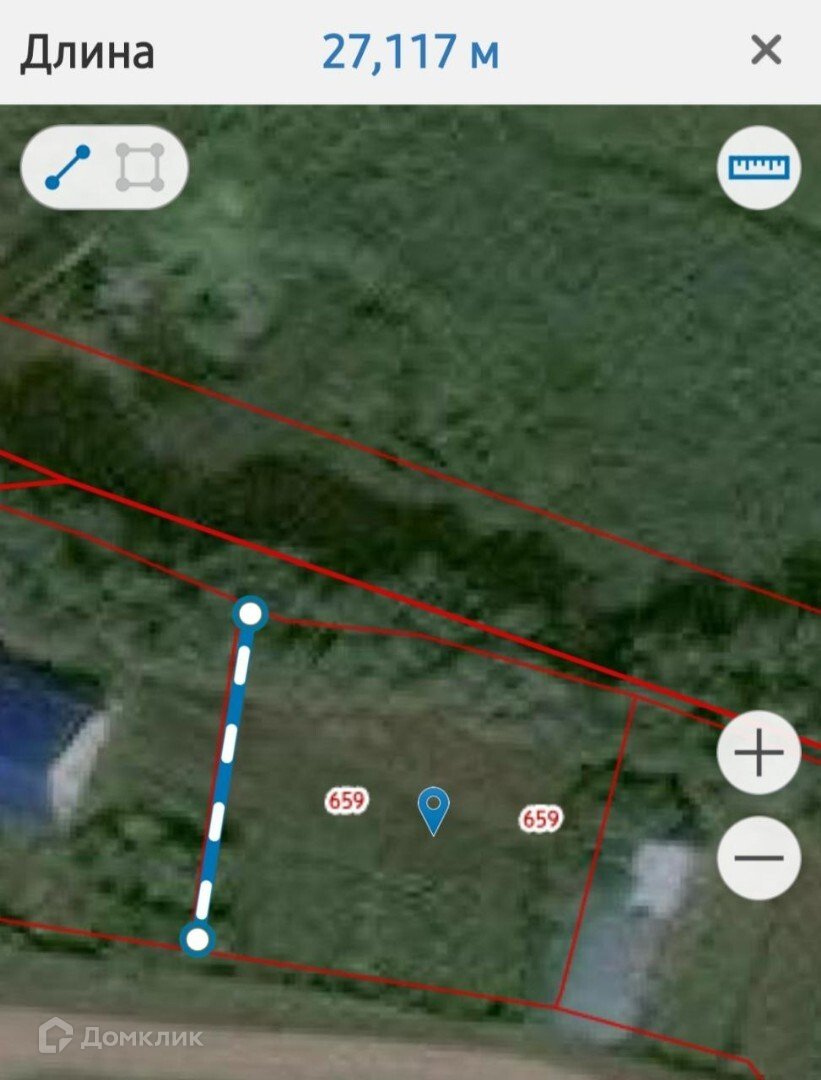The image size is (821, 1080).
Task: Zoom in on the map
Action: pyautogui.click(x=759, y=752)
